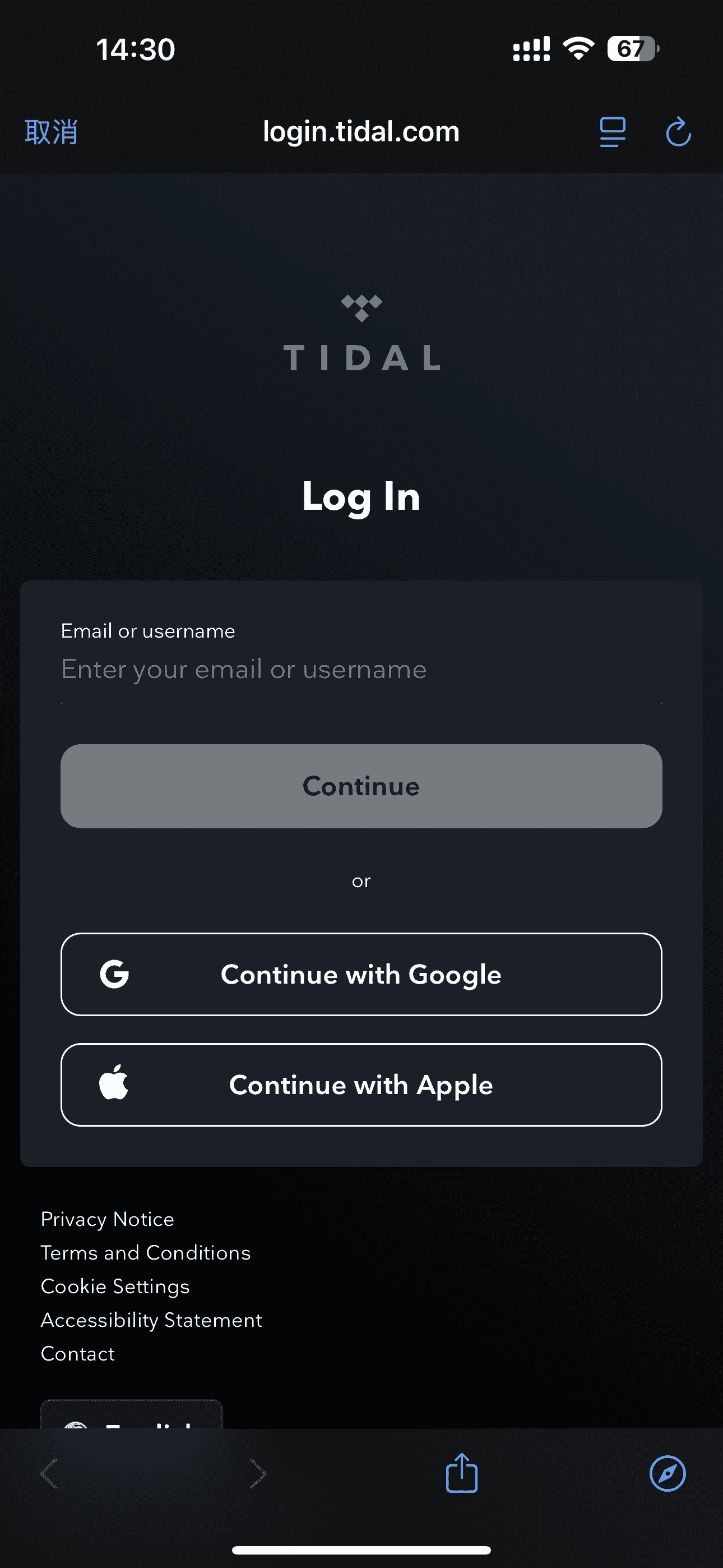723x1568 pixels.
Task: Tap the Continue button
Action: point(360,786)
